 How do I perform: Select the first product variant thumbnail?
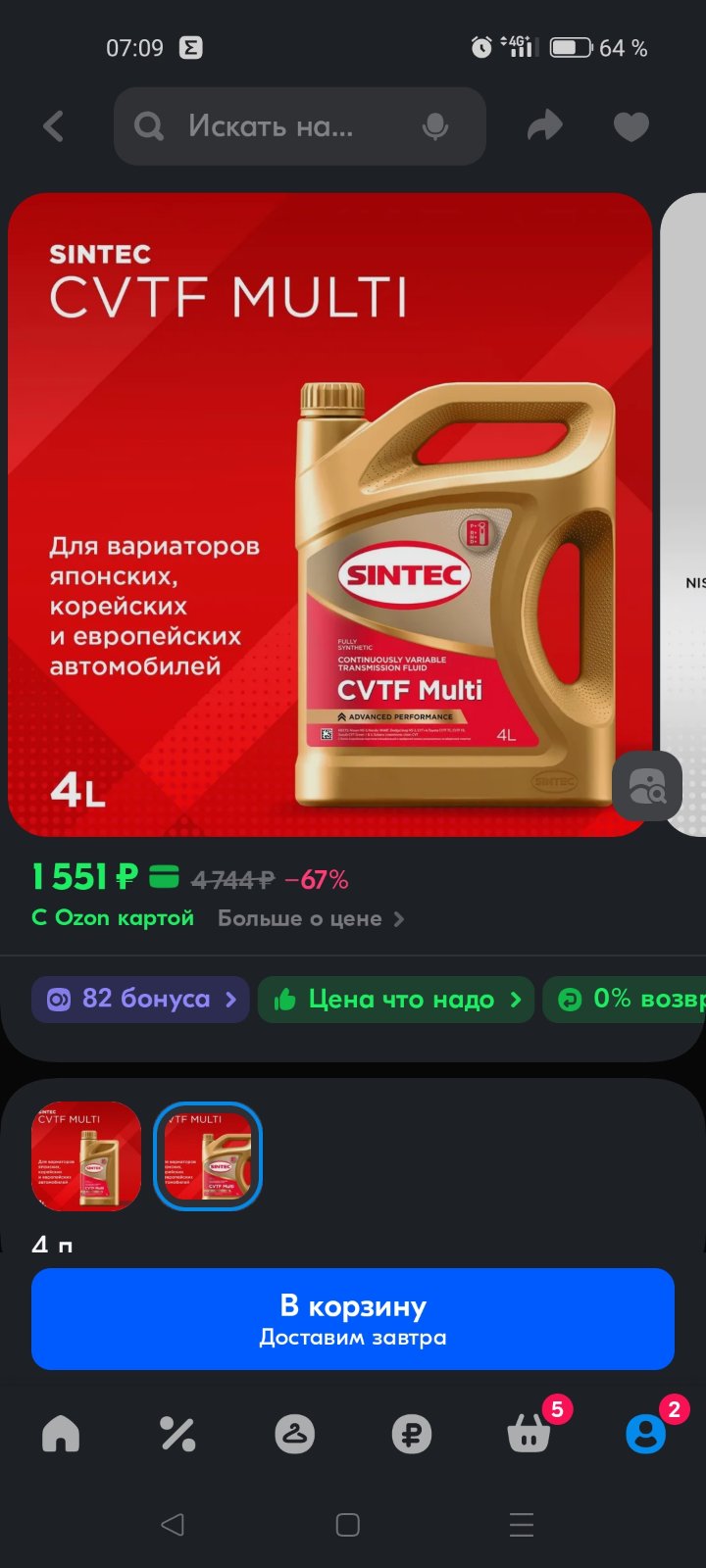(x=86, y=1156)
